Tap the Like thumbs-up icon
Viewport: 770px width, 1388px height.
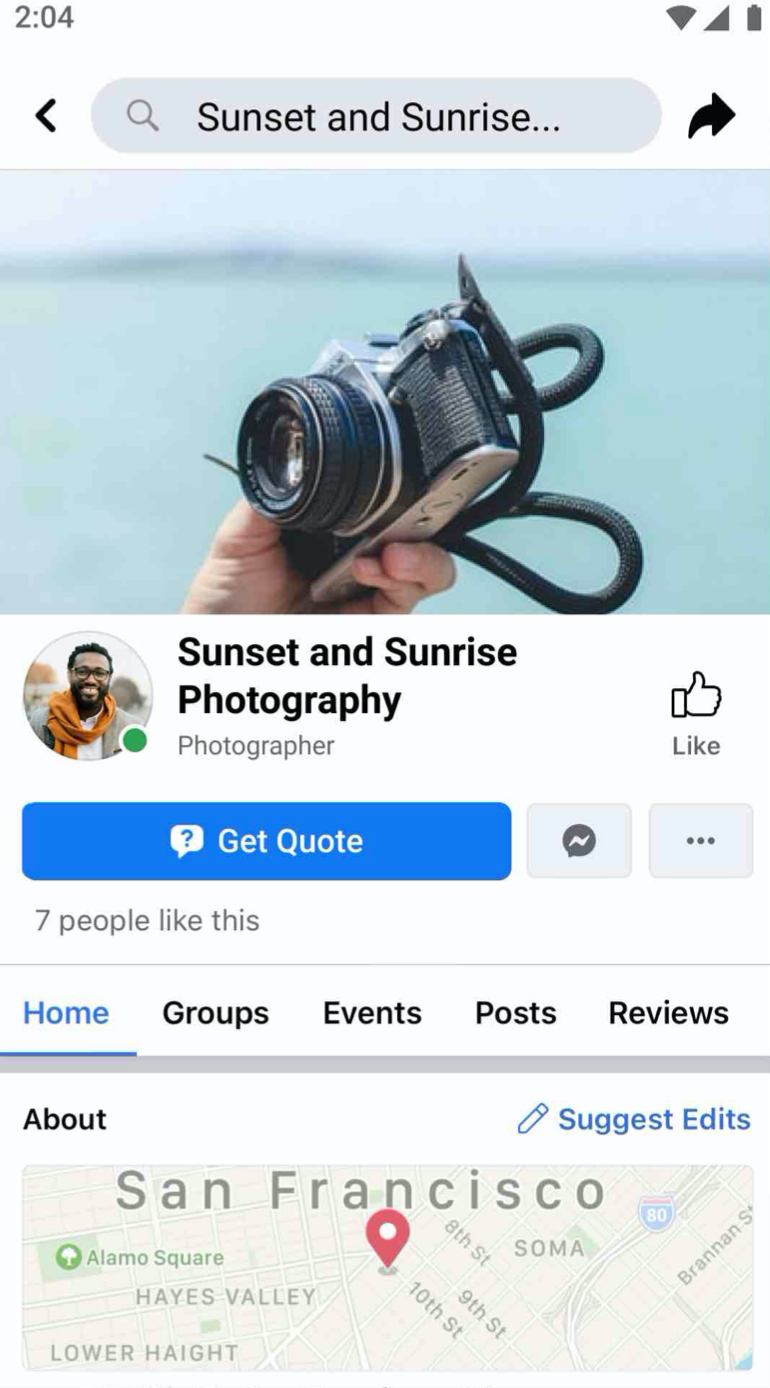tap(695, 692)
